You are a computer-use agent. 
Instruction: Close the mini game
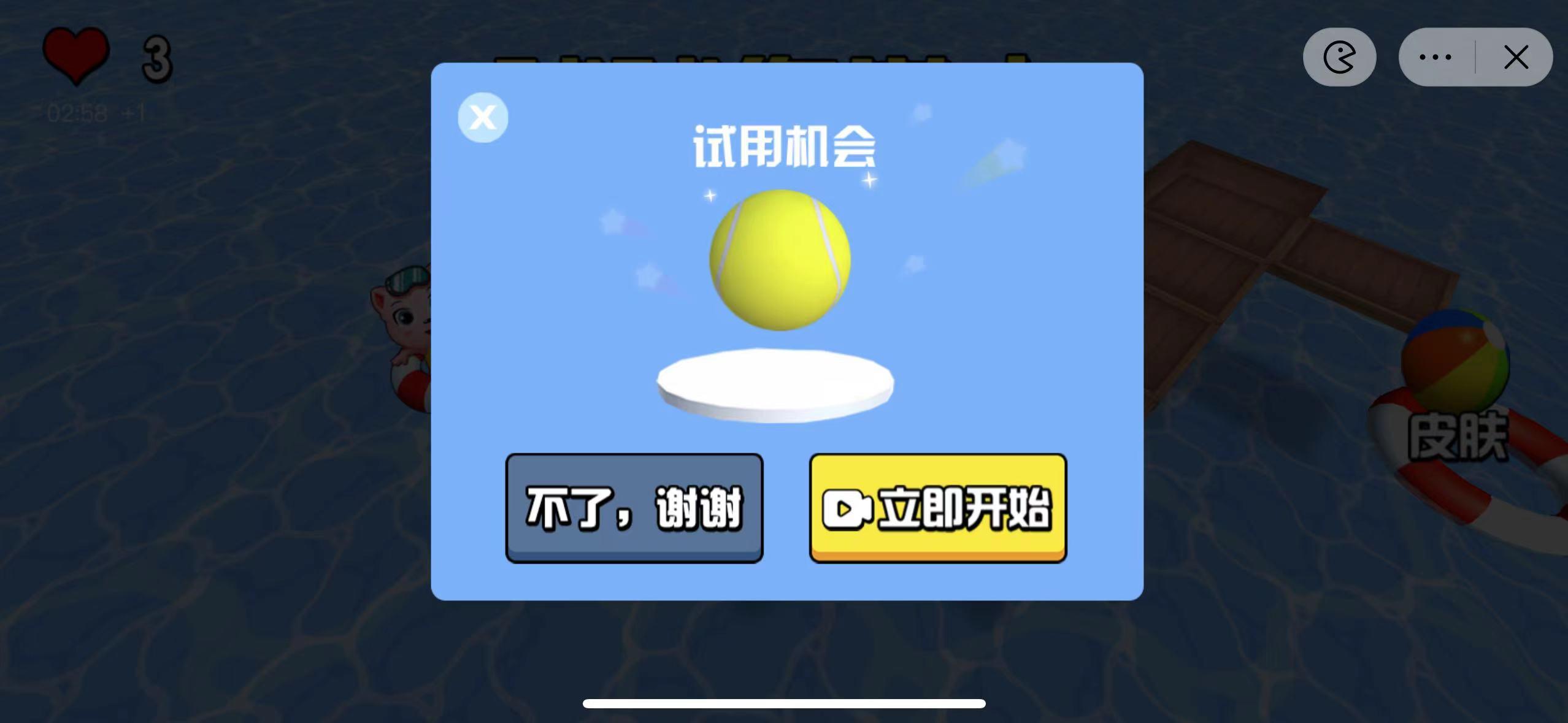coord(1516,58)
